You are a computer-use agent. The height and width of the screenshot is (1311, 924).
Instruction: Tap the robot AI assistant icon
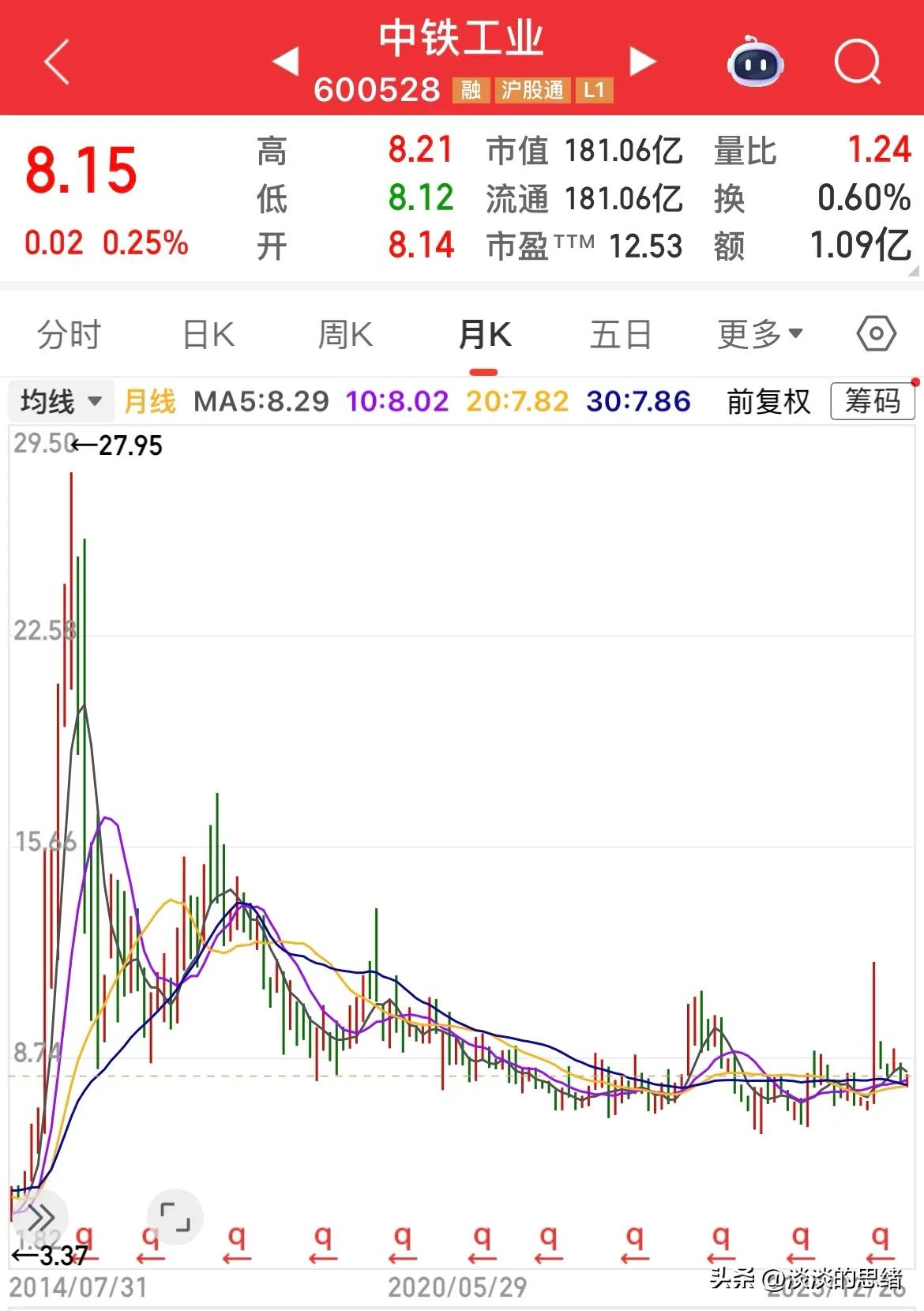[756, 62]
